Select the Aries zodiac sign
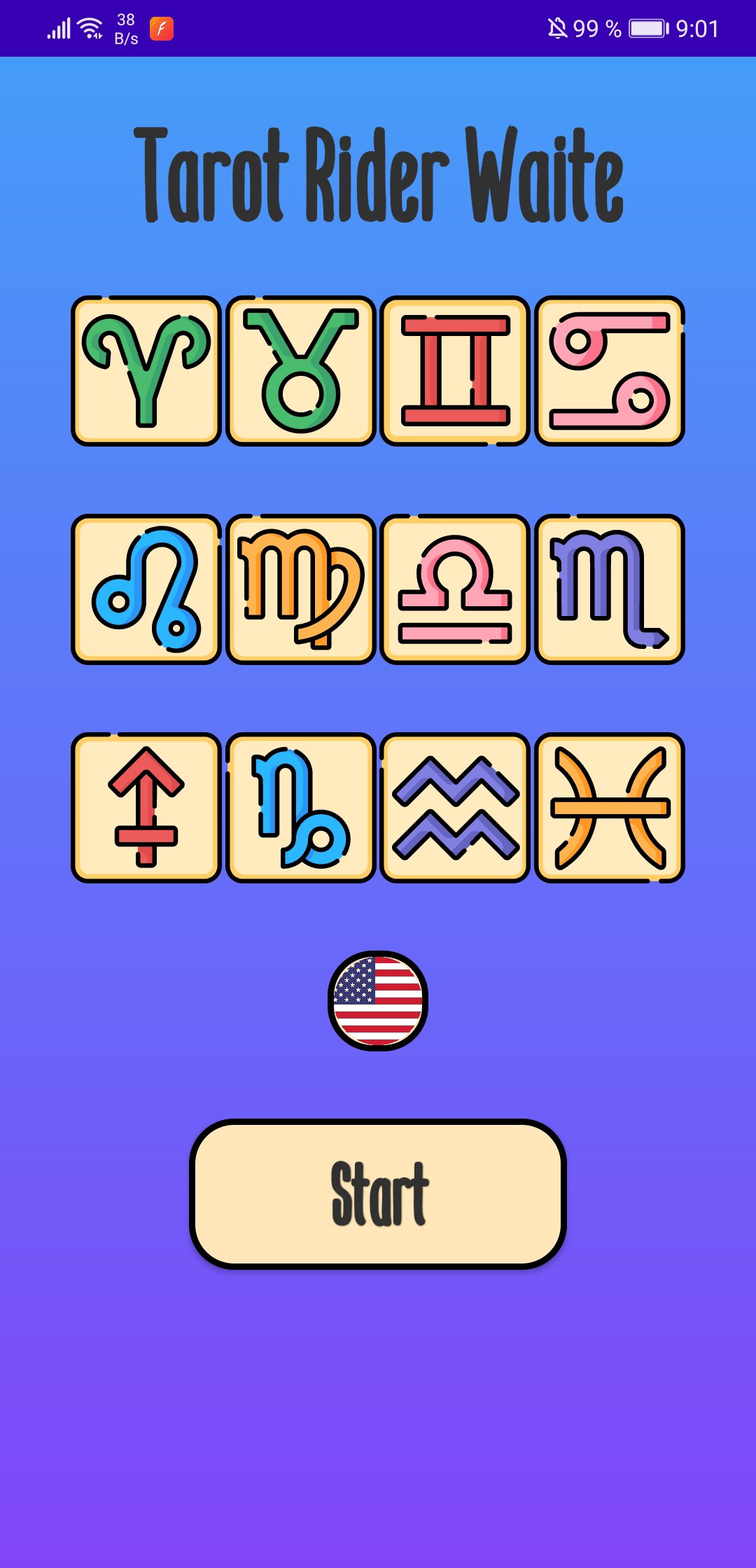Screen dimensions: 756x1568 [x=146, y=371]
